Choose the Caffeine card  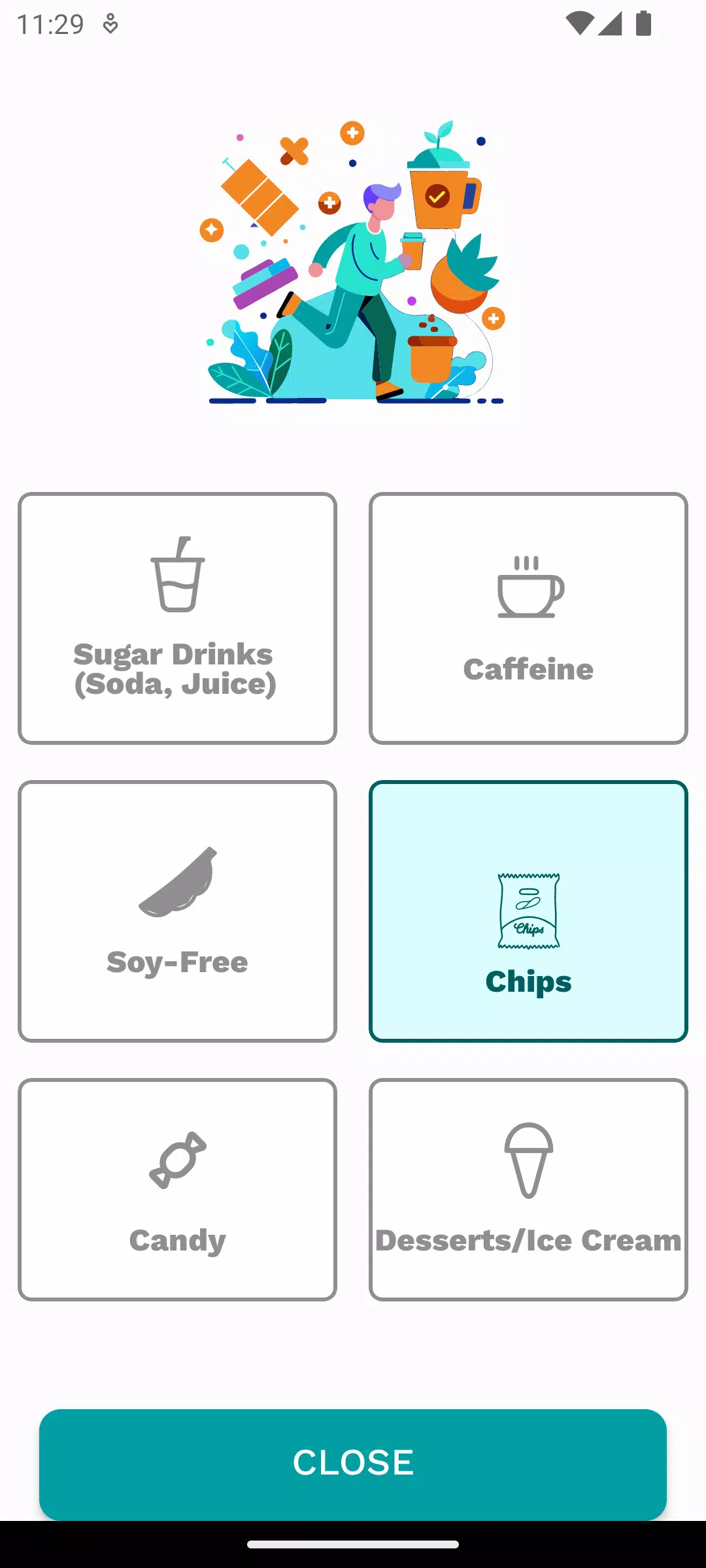[528, 618]
